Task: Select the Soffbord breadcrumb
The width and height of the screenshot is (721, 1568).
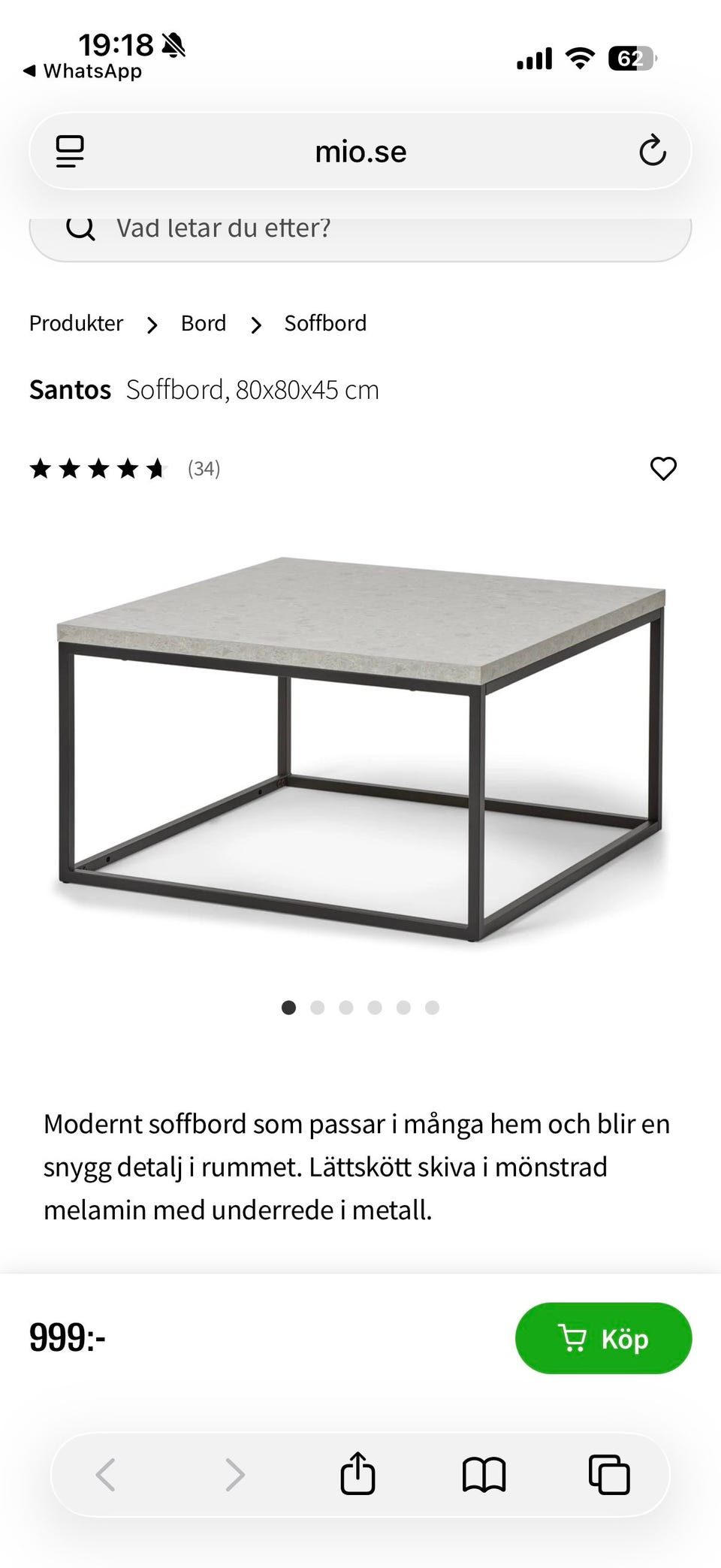Action: tap(324, 323)
